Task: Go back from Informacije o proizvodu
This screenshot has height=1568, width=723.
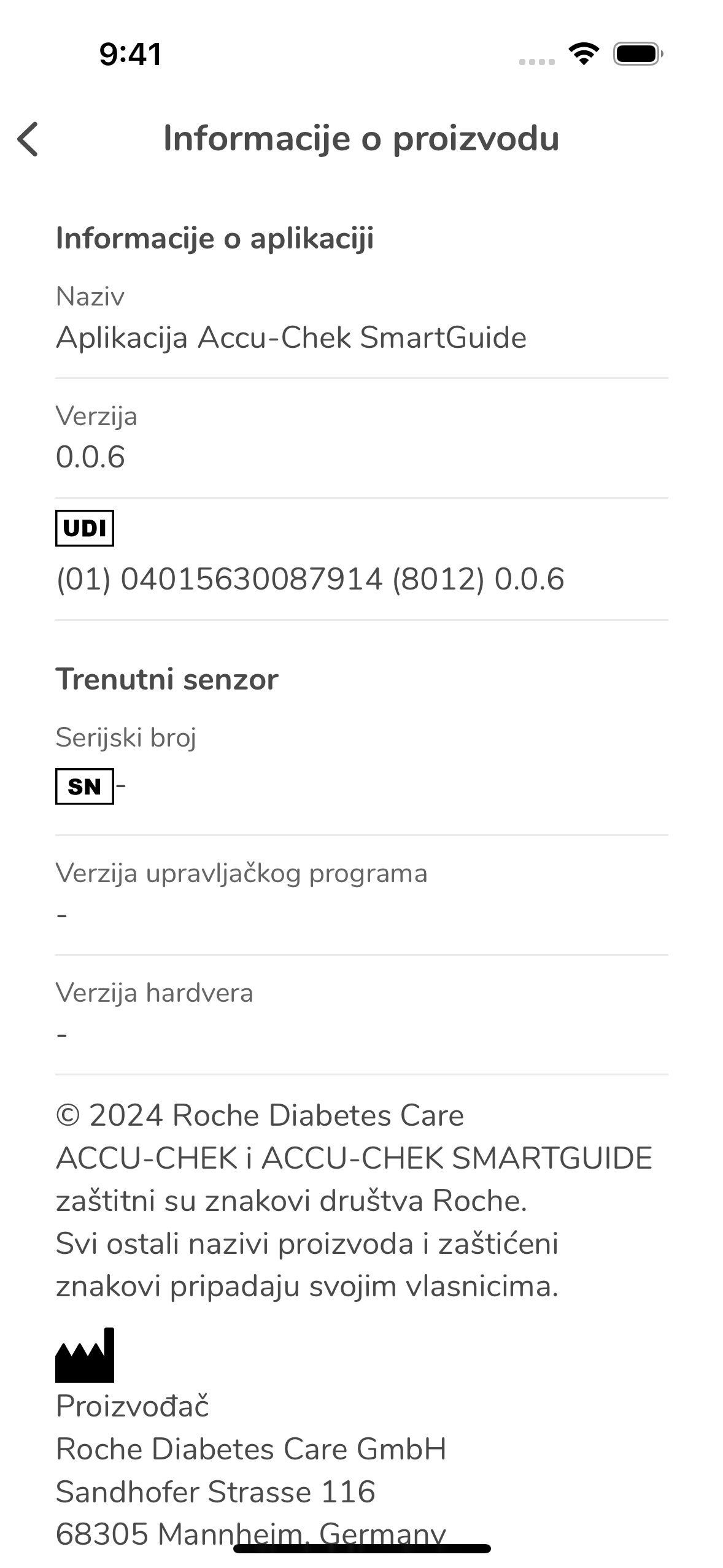Action: [x=28, y=139]
